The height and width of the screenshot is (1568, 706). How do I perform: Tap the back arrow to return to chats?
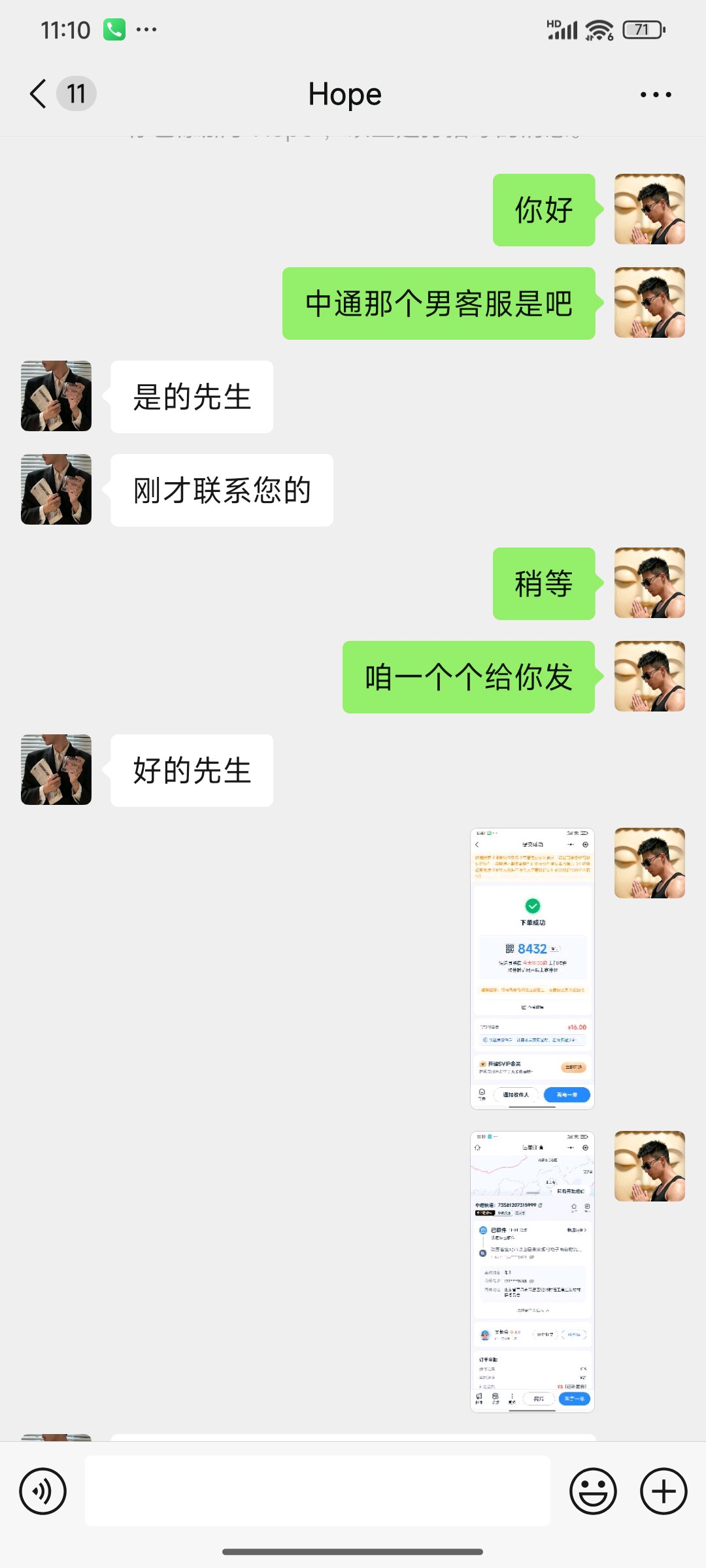tap(37, 93)
